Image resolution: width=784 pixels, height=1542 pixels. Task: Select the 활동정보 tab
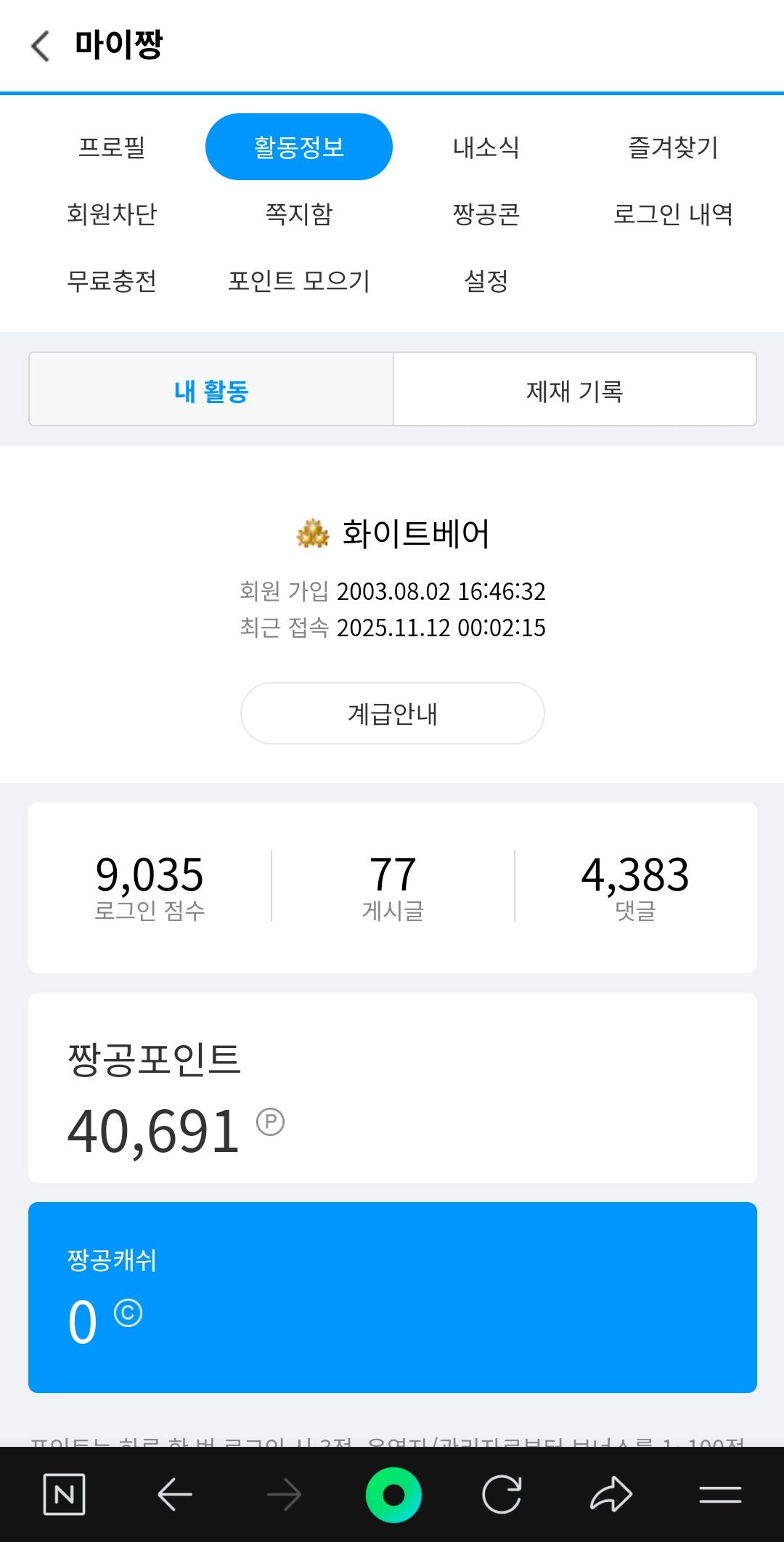coord(298,147)
